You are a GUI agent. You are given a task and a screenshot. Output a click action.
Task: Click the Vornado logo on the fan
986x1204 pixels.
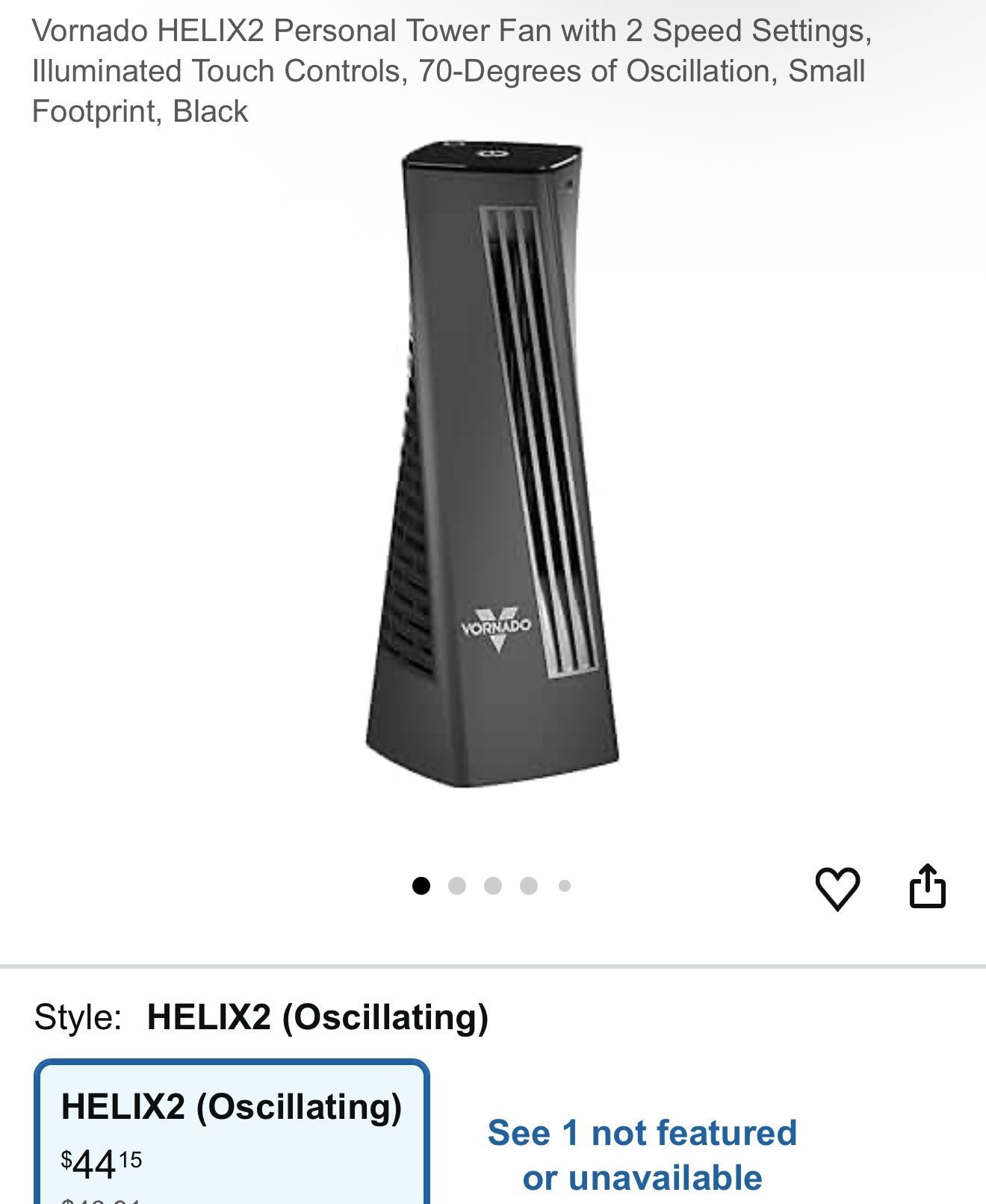point(497,627)
